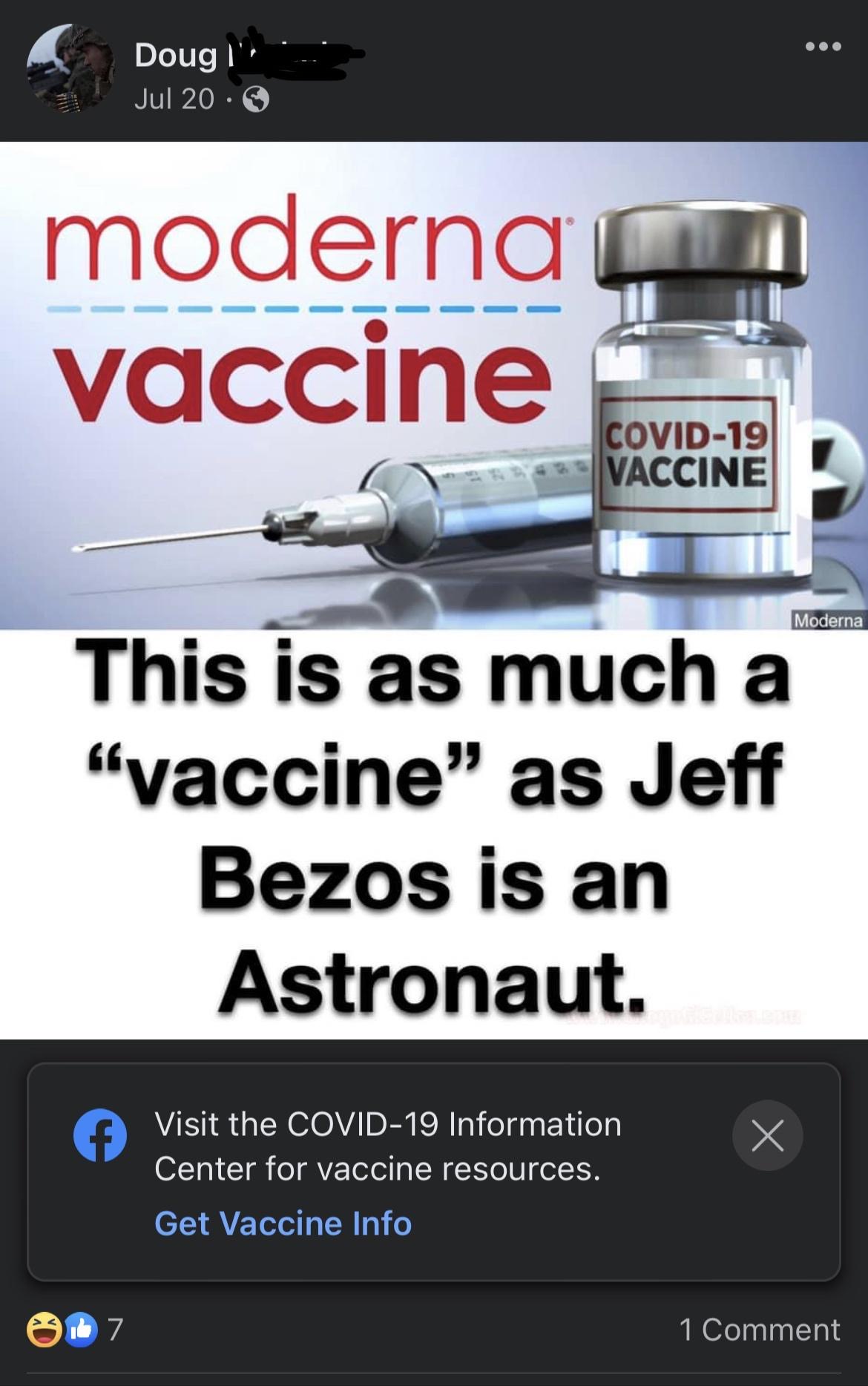Open the 1 Comment thread
Screen dimensions: 868x1386
[x=759, y=1330]
